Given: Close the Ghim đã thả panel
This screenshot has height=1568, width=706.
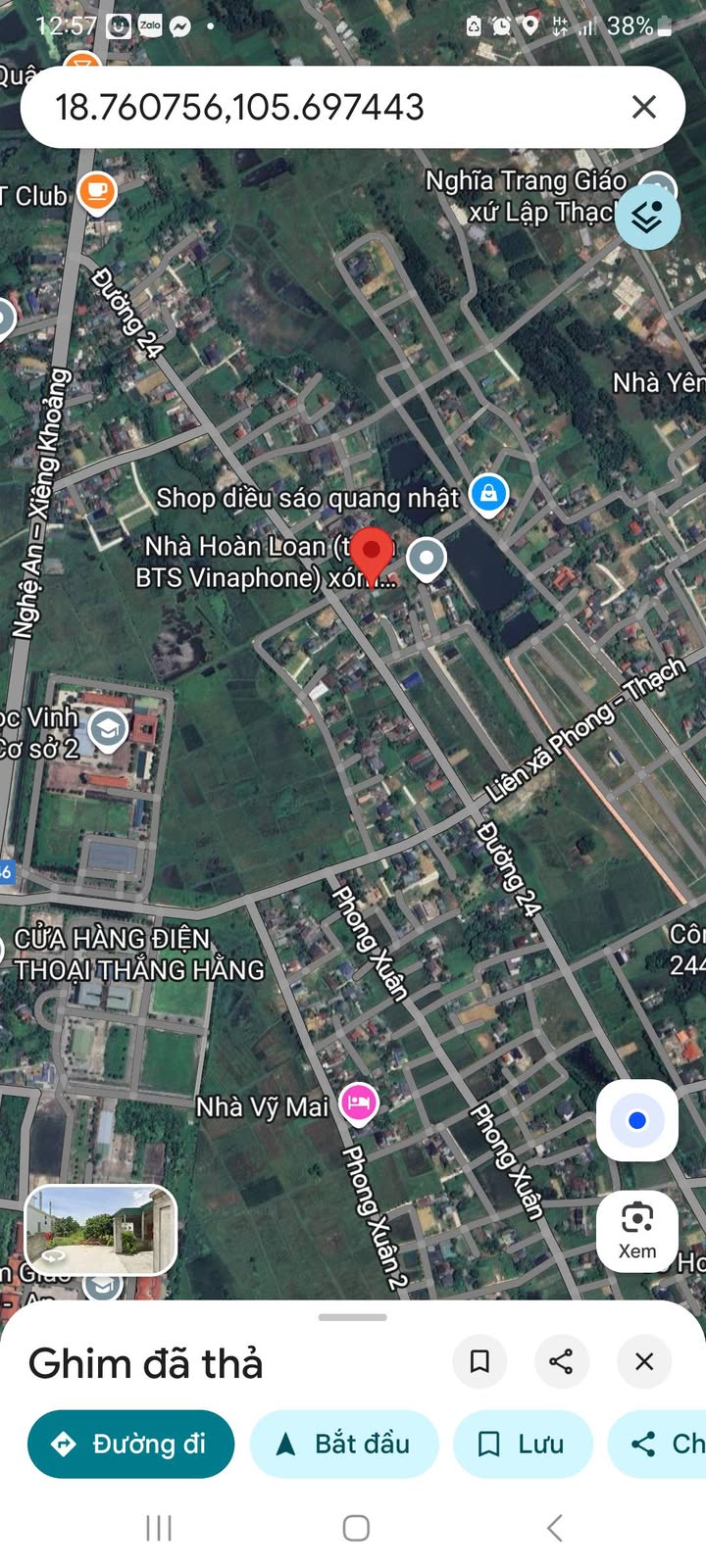Looking at the screenshot, I should click(644, 1361).
